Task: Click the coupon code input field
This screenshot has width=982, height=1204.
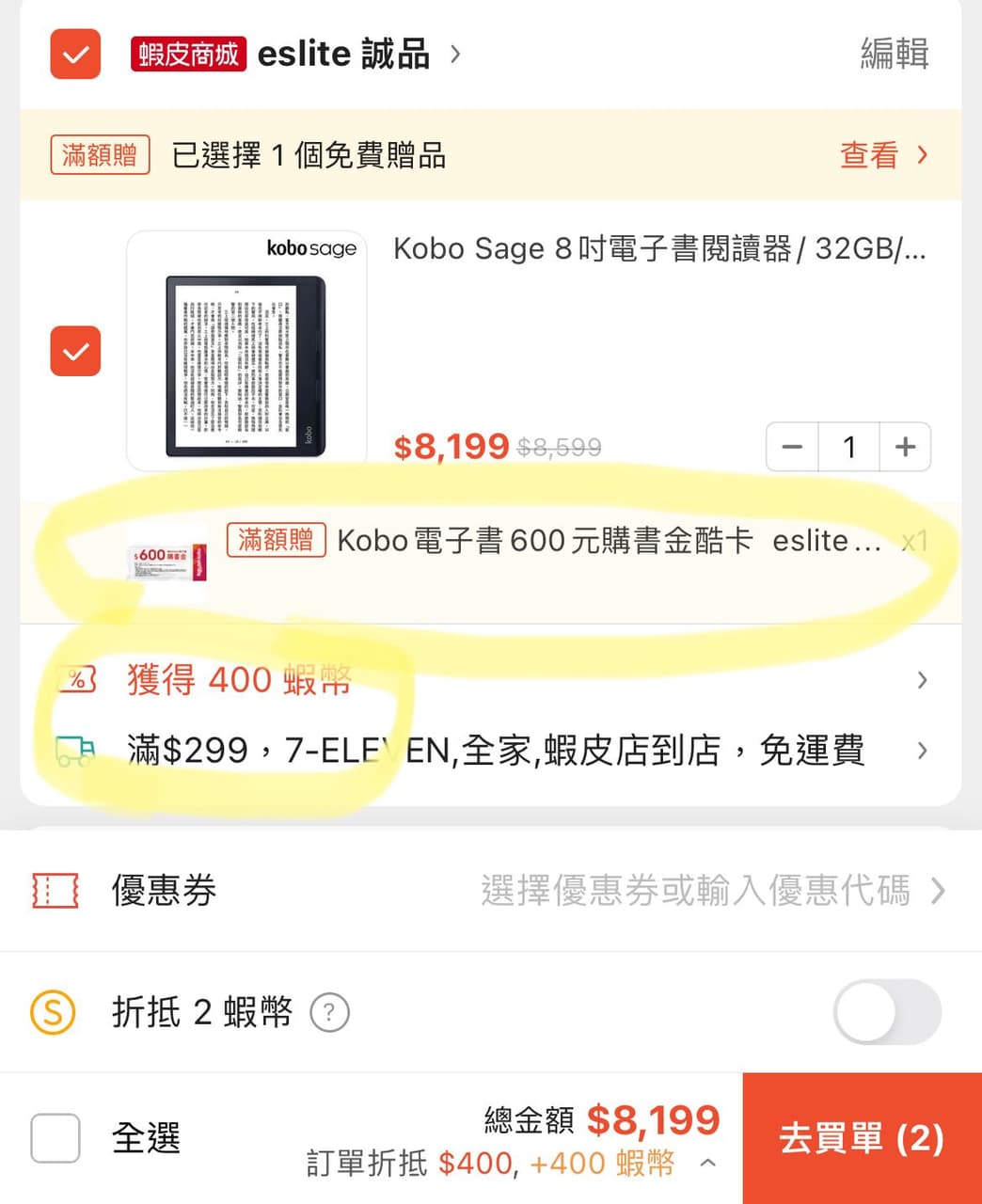Action: click(x=696, y=891)
